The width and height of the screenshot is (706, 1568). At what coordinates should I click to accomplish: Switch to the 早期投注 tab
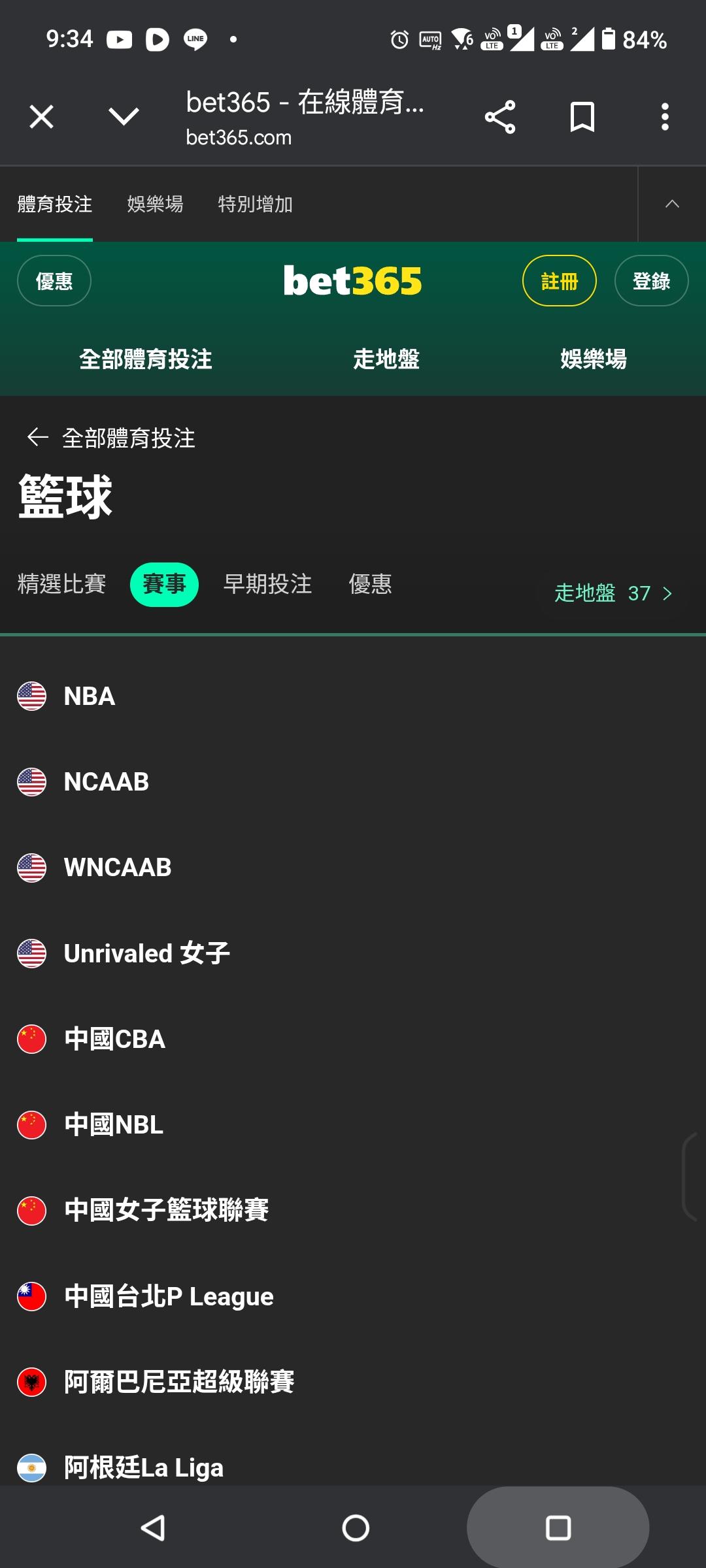(x=267, y=584)
